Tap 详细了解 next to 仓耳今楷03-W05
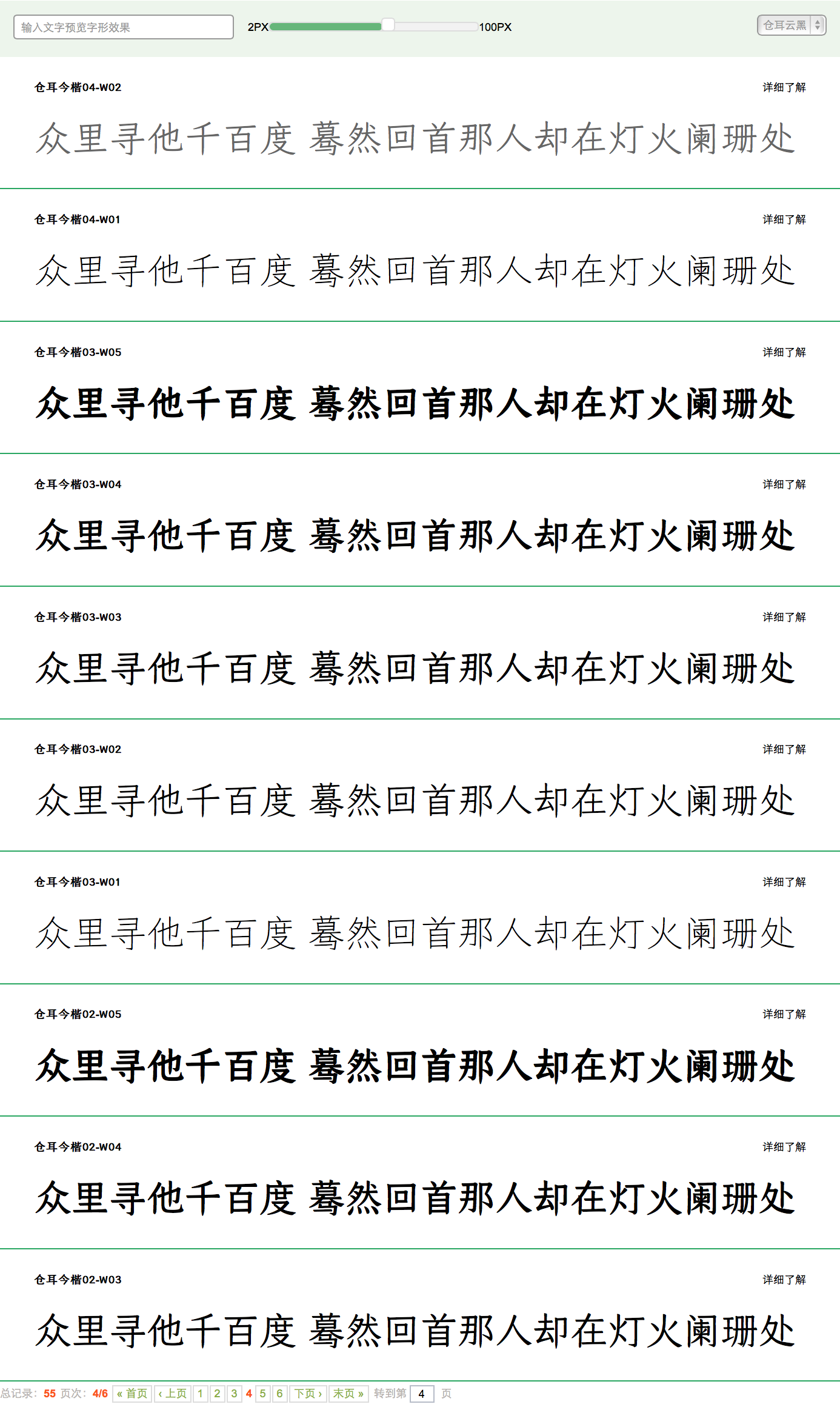This screenshot has width=840, height=1410. (x=784, y=352)
